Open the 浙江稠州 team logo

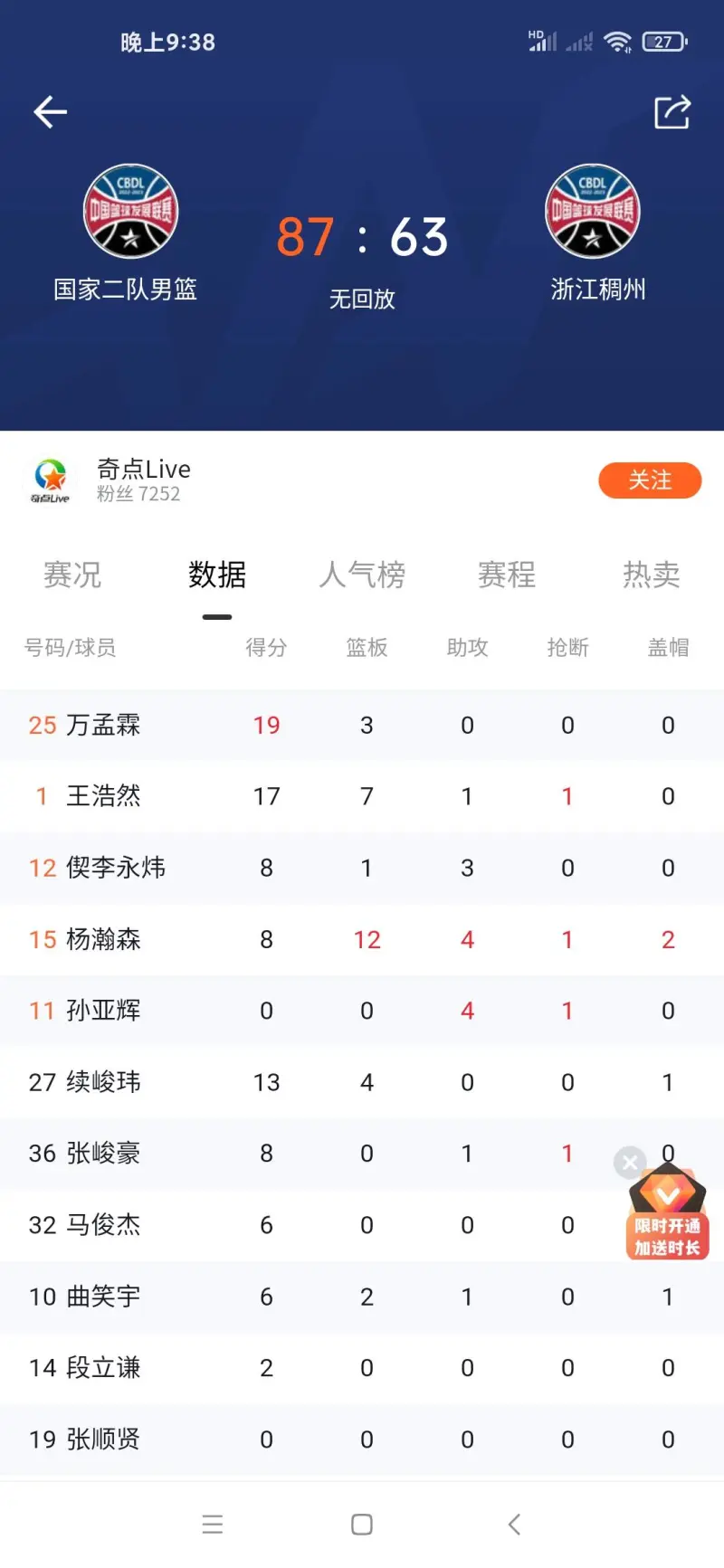pyautogui.click(x=592, y=211)
